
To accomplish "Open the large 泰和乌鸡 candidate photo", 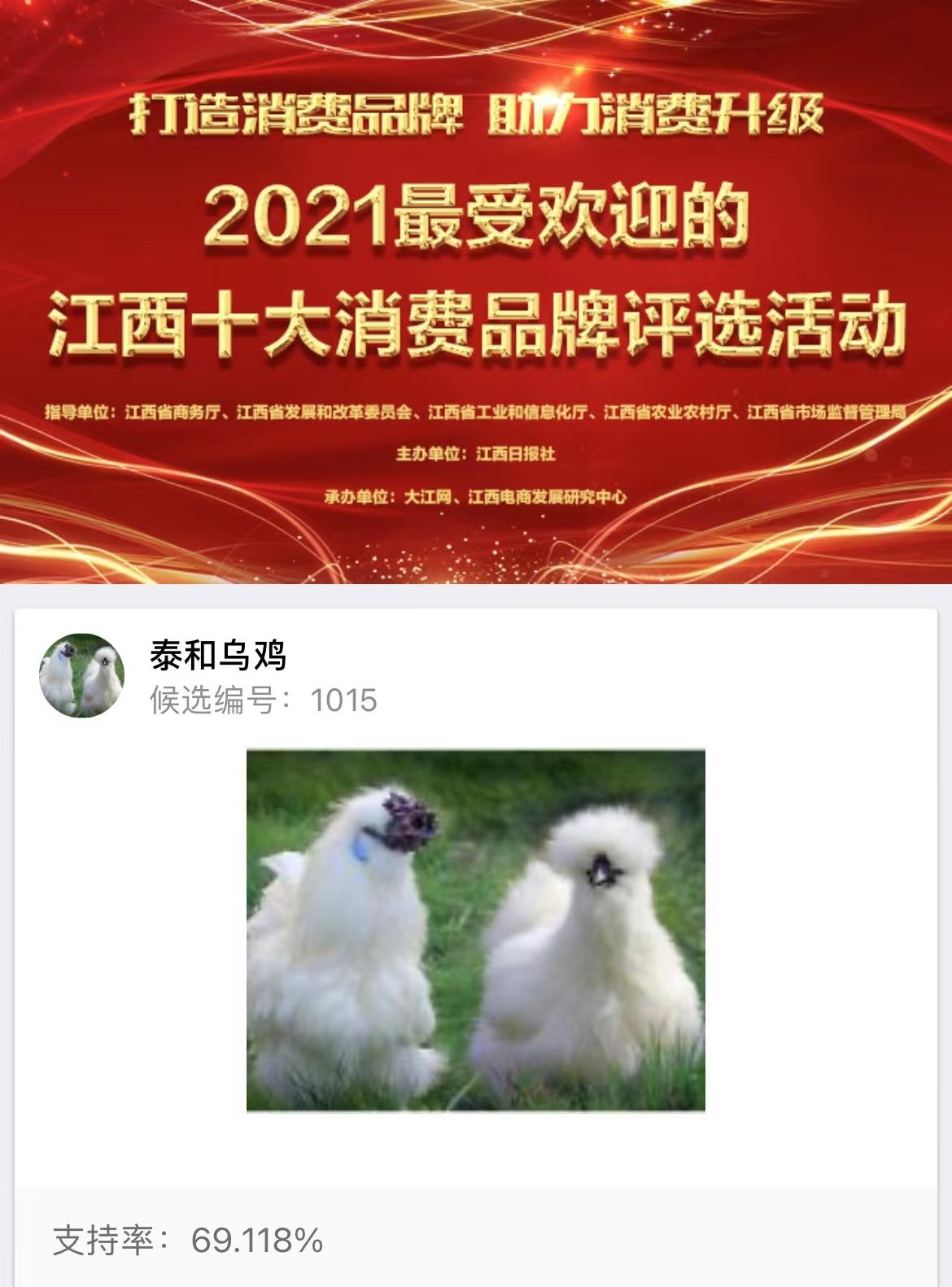I will (x=475, y=930).
